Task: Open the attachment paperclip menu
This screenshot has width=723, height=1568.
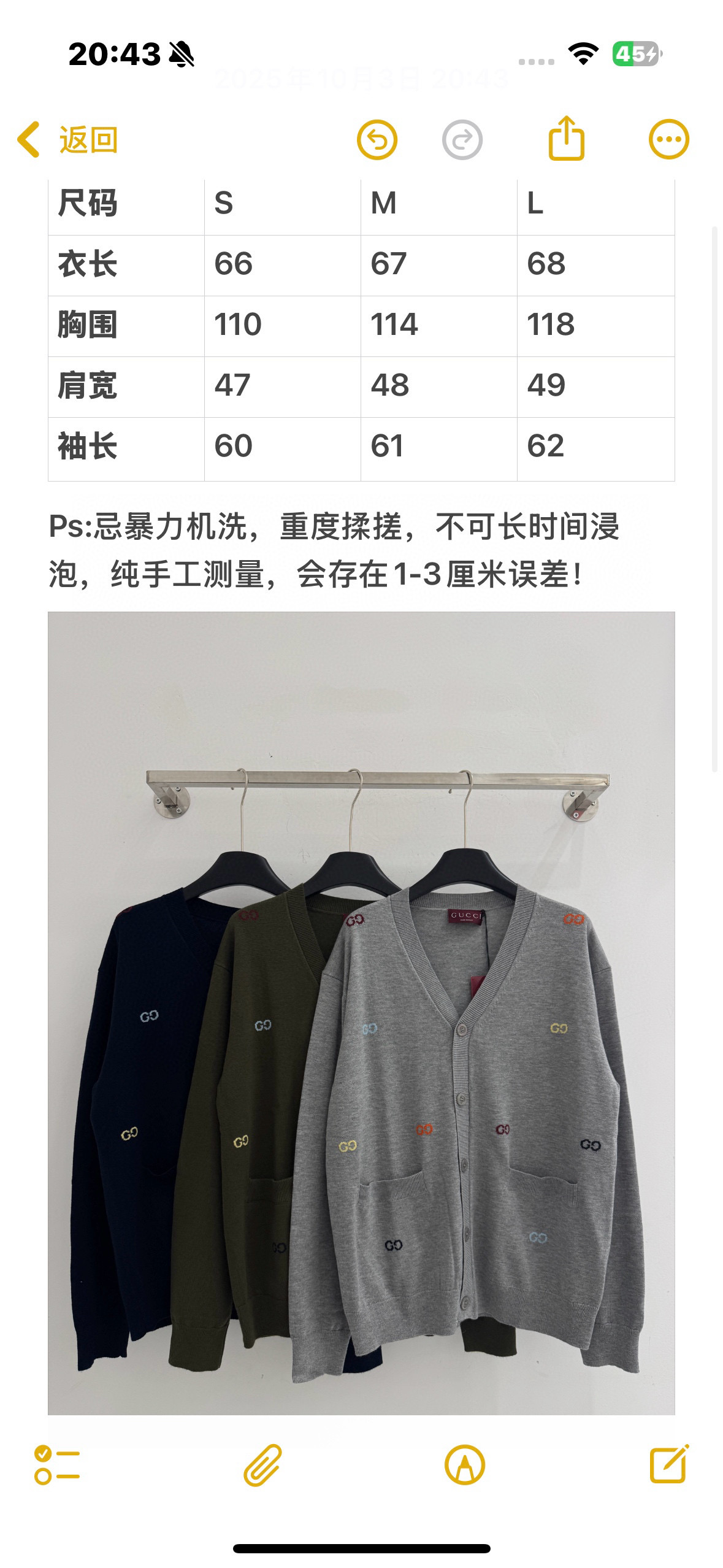Action: click(262, 1466)
